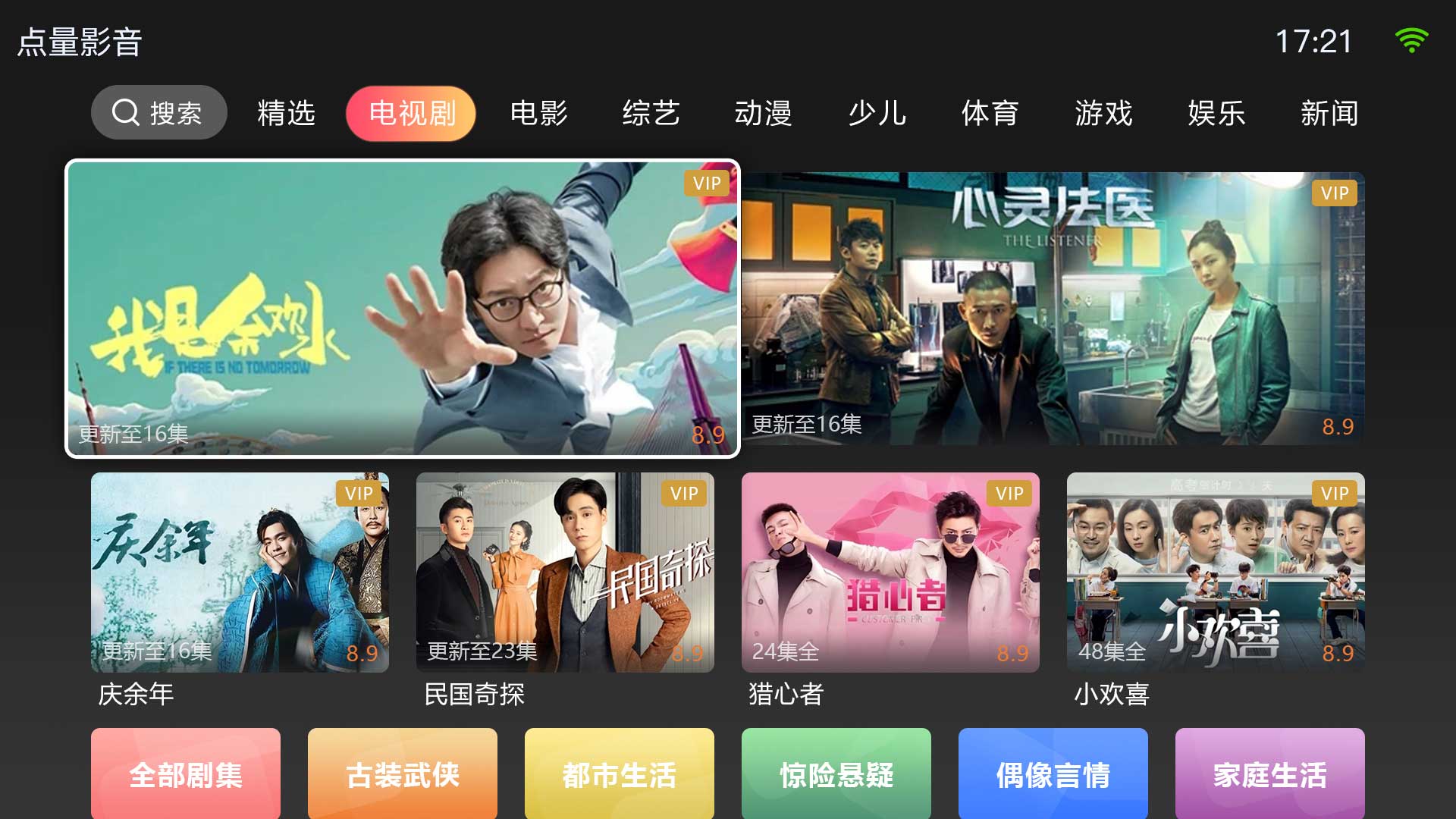
Task: Open the 心灵法医 drama banner
Action: click(1053, 309)
